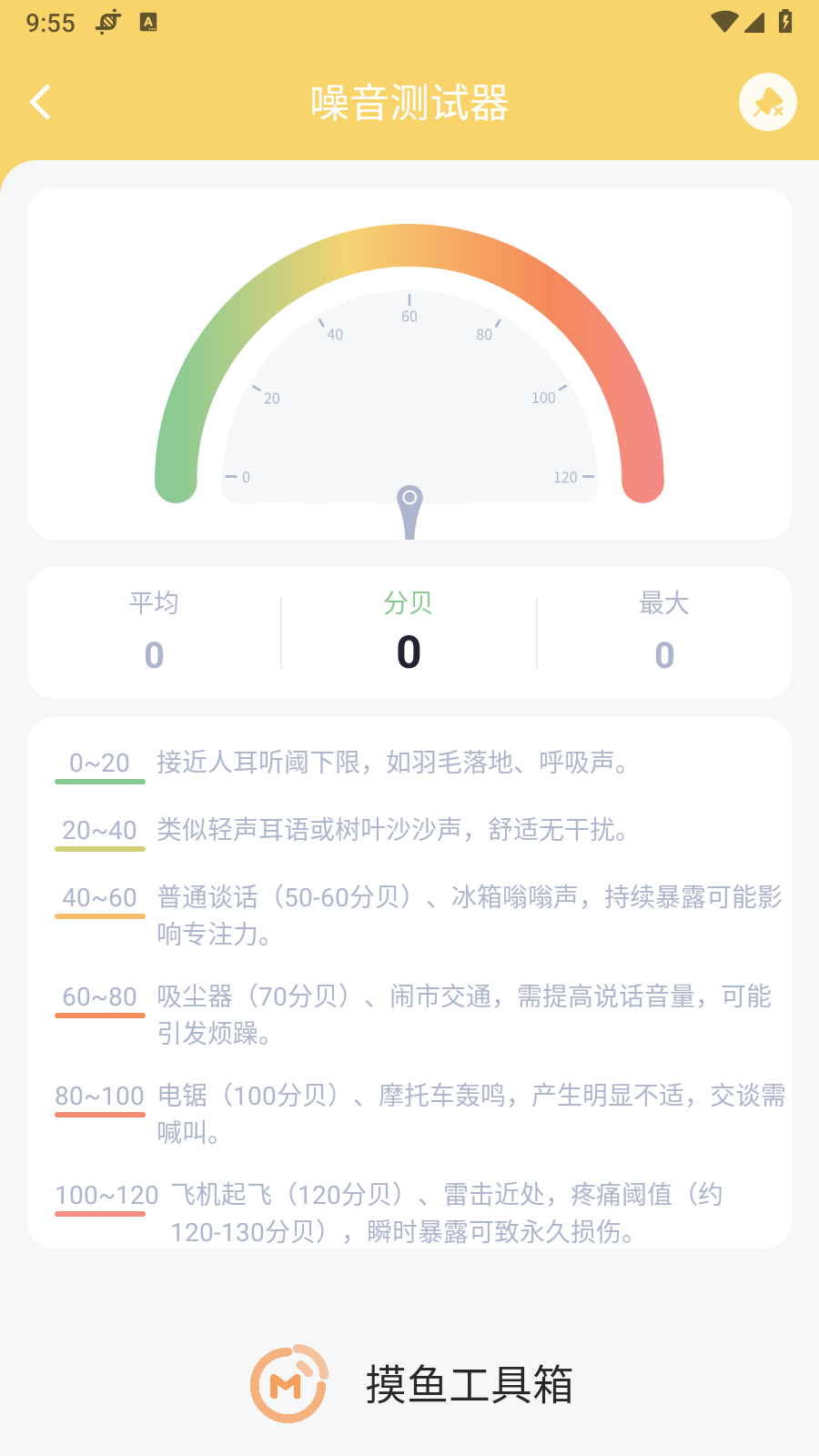Select the 0~20 decibel range label
The height and width of the screenshot is (1456, 819).
pos(98,763)
